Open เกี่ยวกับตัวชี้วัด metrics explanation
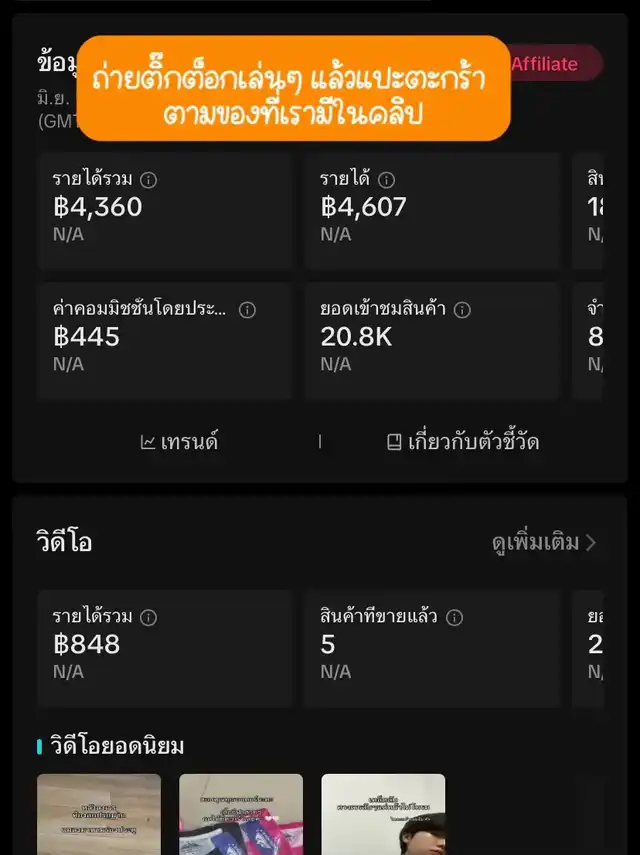640x855 pixels. pyautogui.click(x=463, y=441)
